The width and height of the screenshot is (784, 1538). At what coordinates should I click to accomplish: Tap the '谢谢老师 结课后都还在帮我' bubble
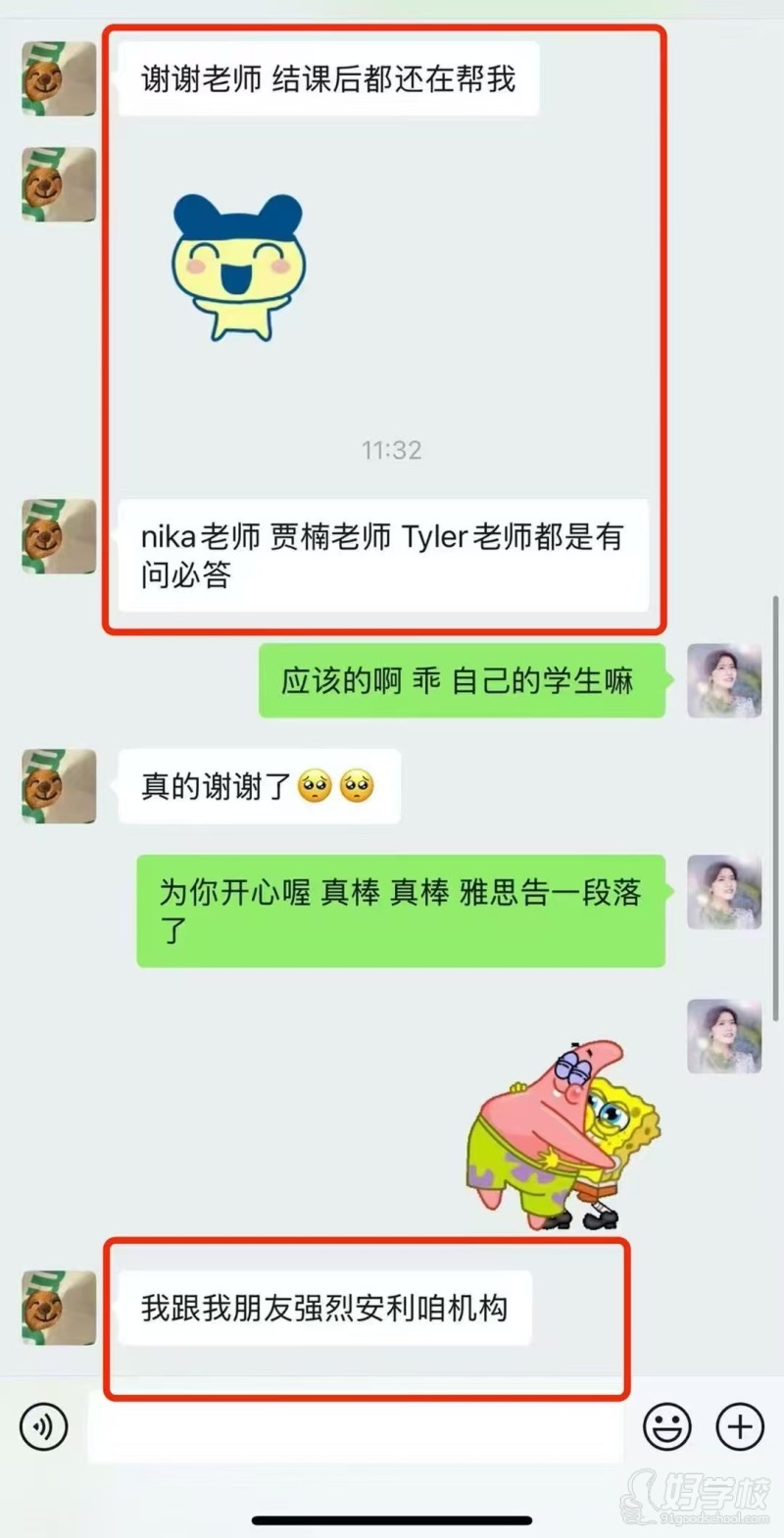coord(328,78)
